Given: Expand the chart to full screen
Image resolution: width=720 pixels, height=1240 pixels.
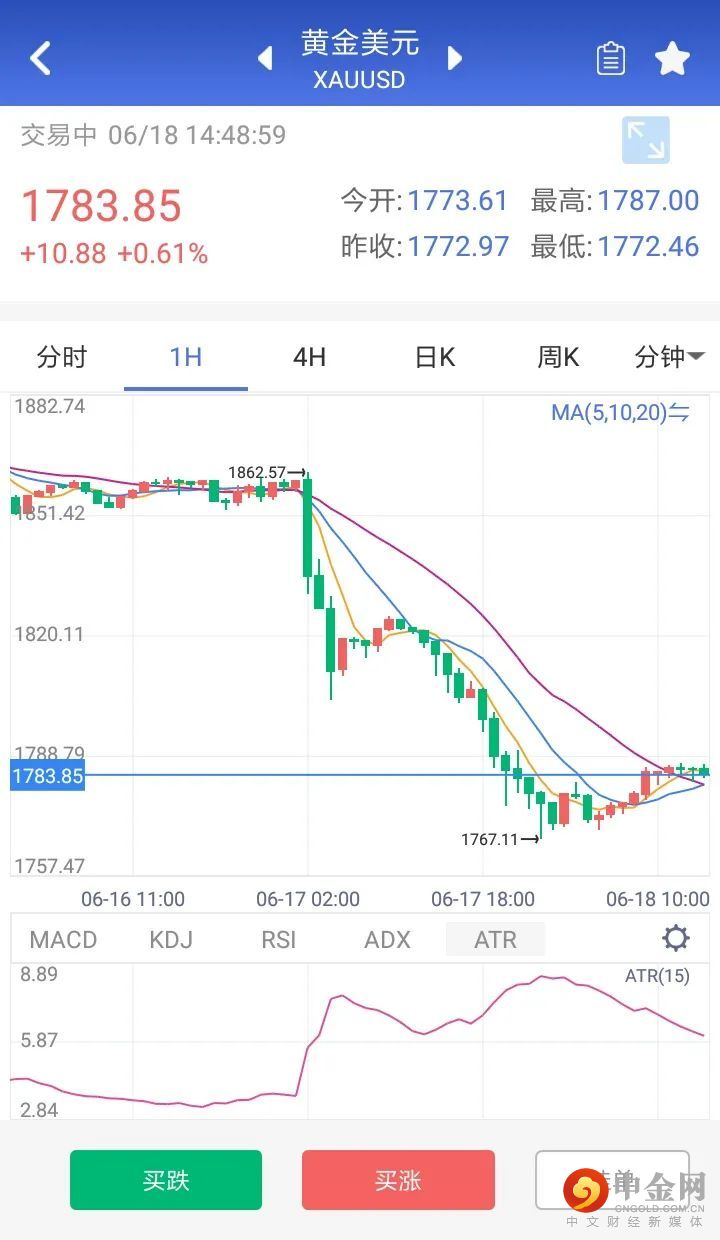Looking at the screenshot, I should (645, 140).
